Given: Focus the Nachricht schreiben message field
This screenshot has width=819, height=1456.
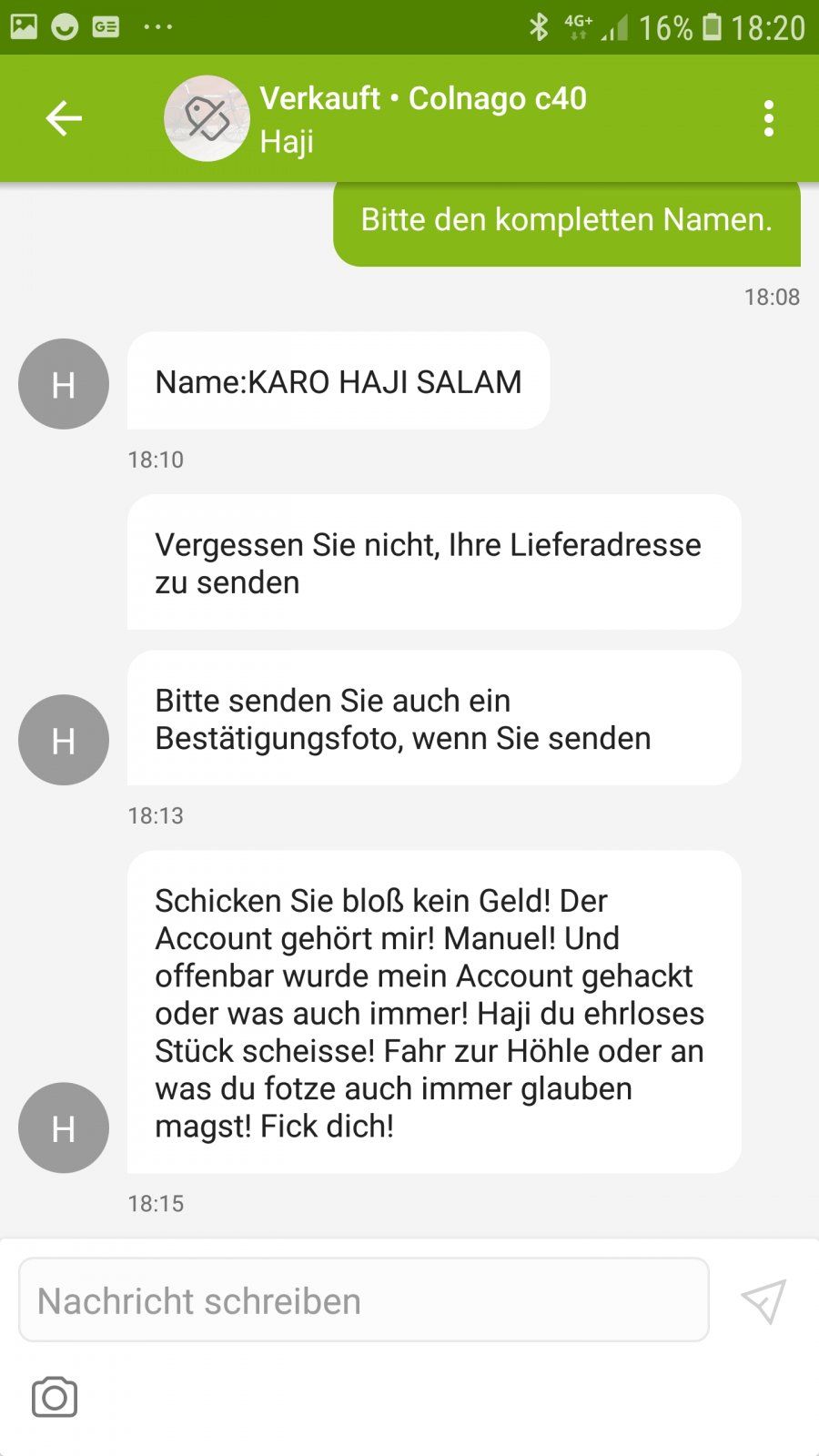Looking at the screenshot, I should point(364,1299).
